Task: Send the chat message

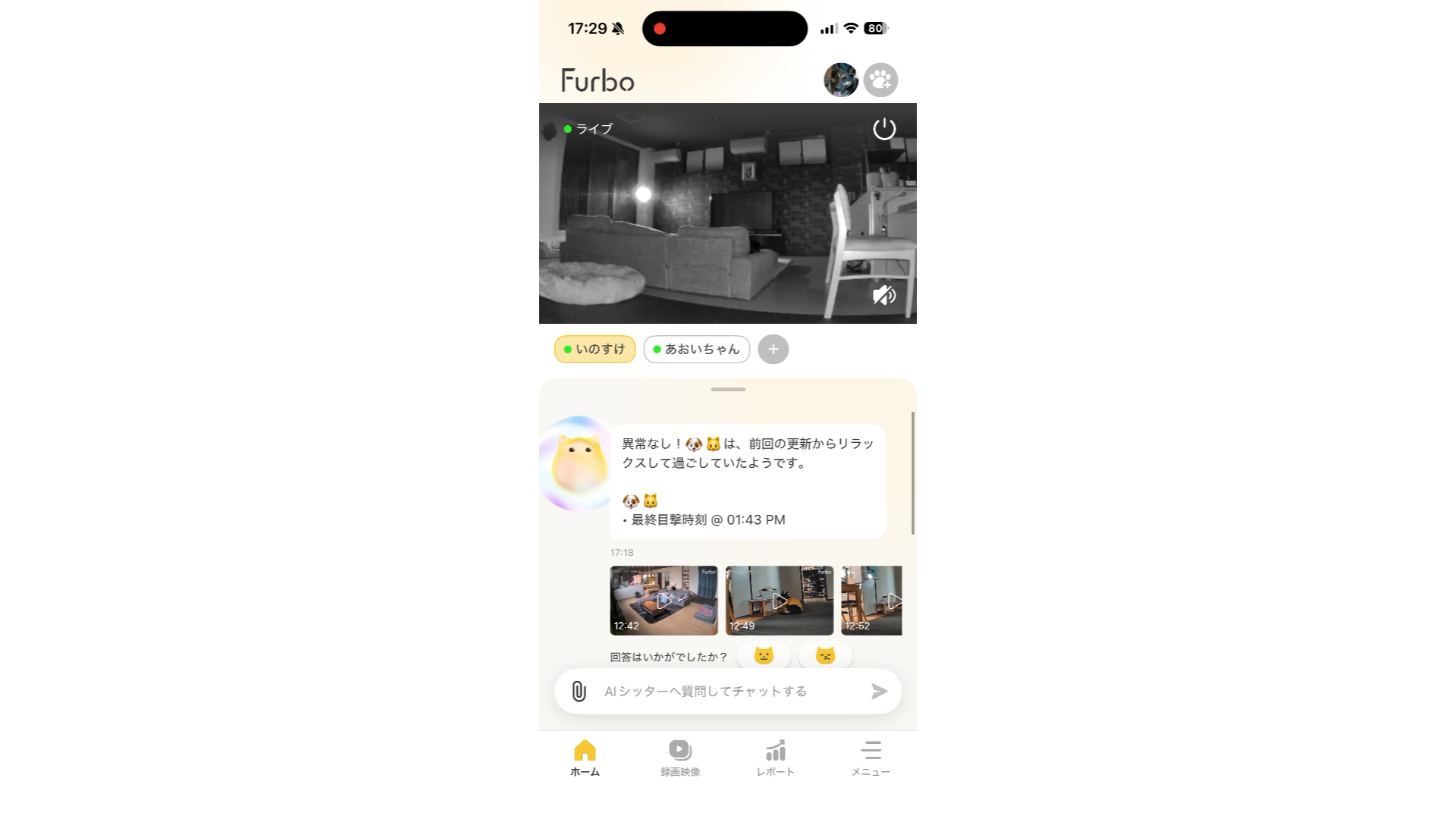Action: [879, 692]
